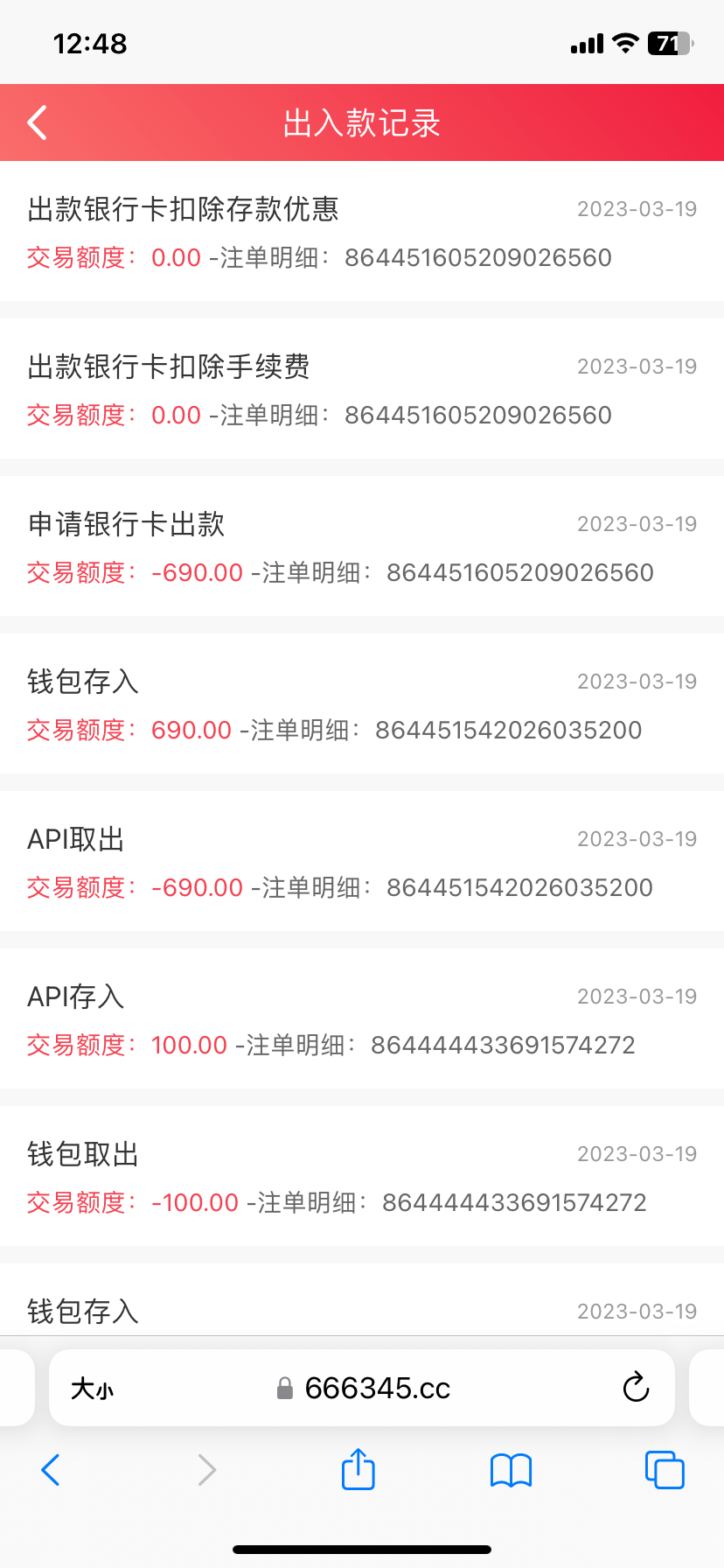This screenshot has height=1568, width=724.
Task: Tap the Wi-Fi icon in the status bar
Action: [624, 43]
